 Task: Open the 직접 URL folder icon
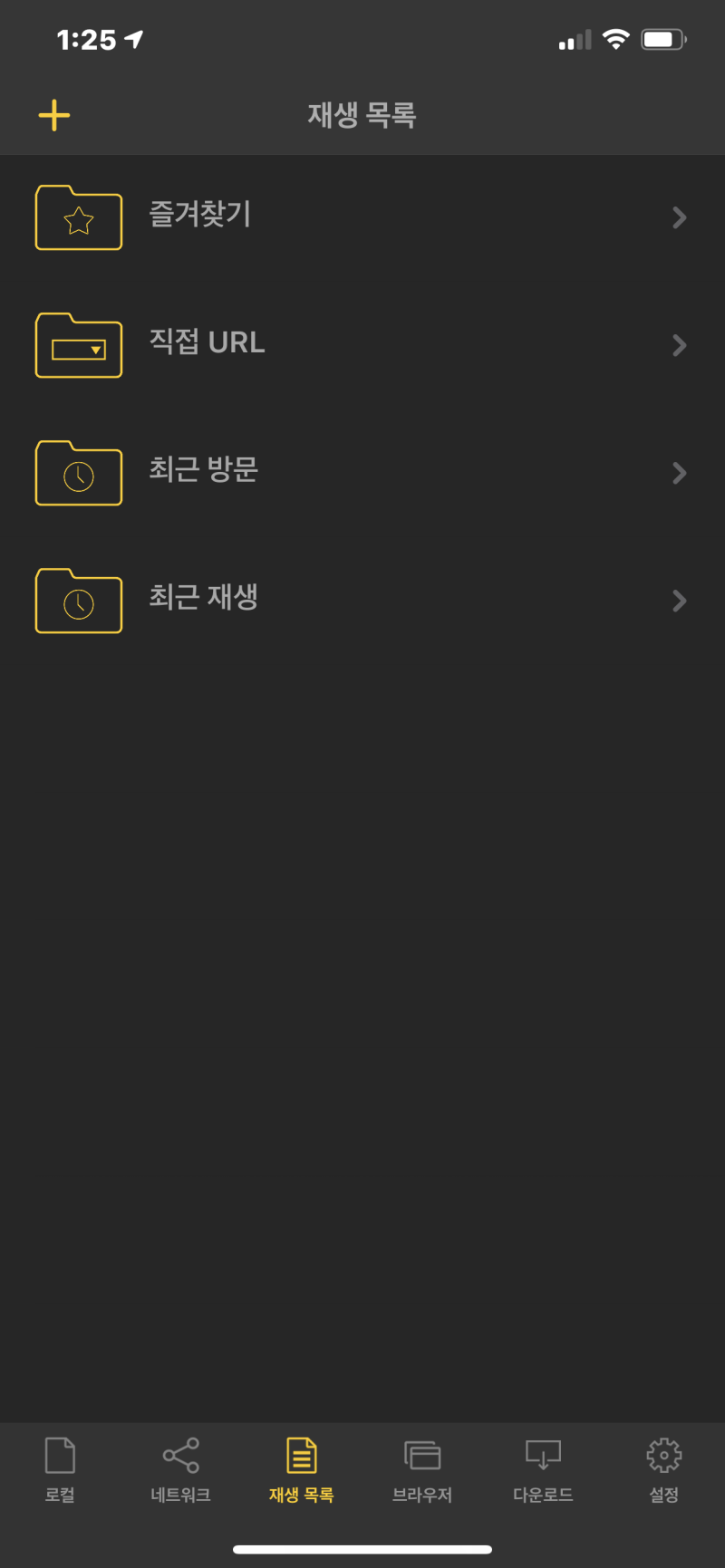[79, 345]
